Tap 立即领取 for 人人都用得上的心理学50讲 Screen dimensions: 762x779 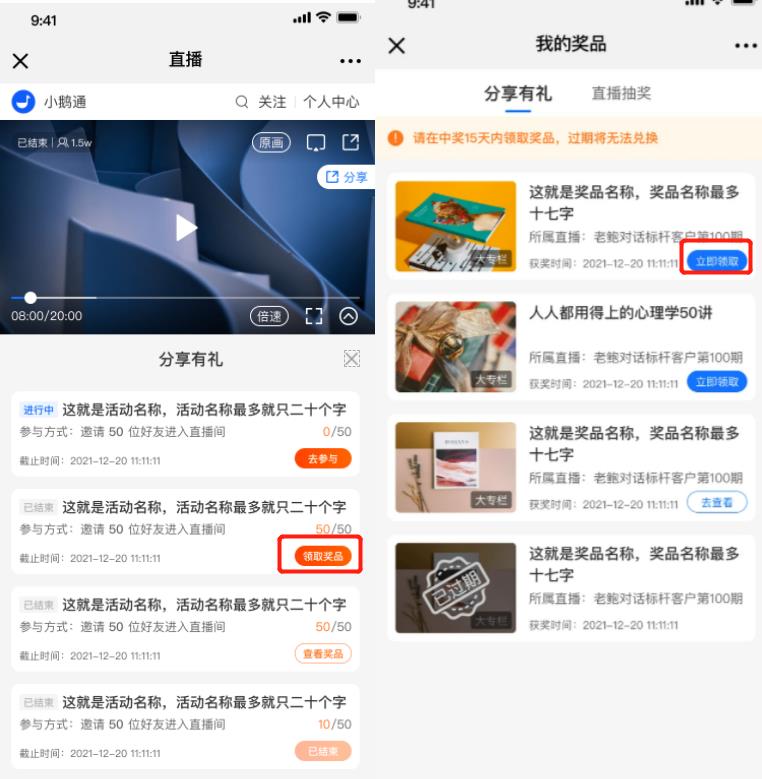717,381
